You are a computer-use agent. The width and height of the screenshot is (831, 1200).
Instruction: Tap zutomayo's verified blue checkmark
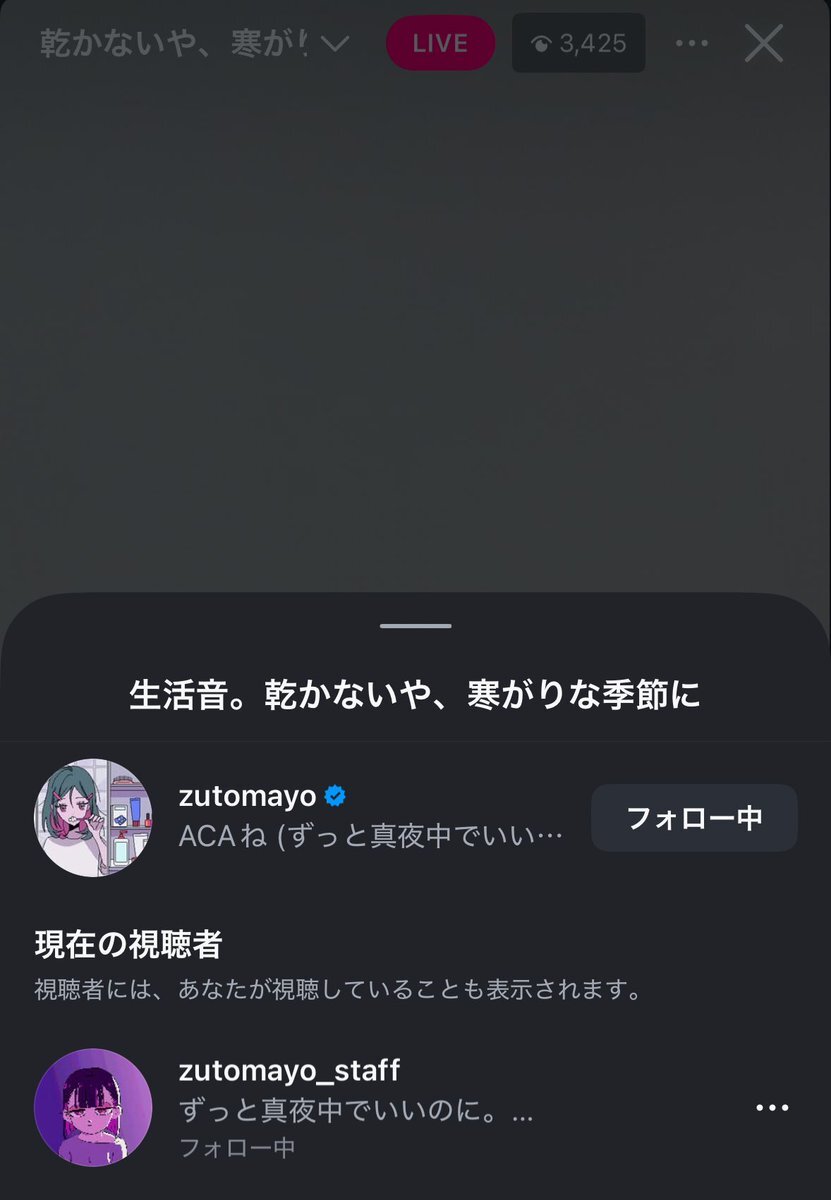click(x=334, y=796)
